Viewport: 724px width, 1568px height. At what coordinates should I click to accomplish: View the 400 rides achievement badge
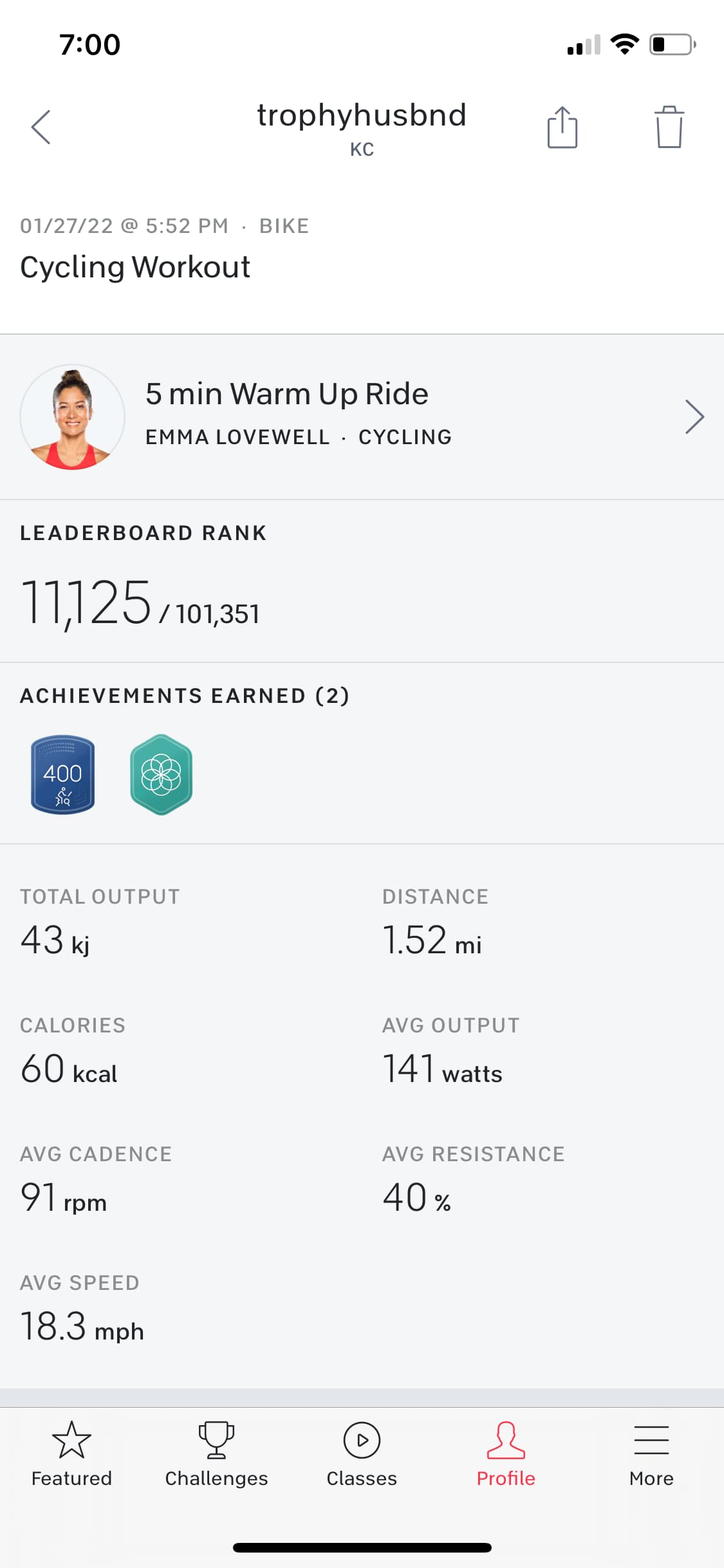click(x=63, y=774)
